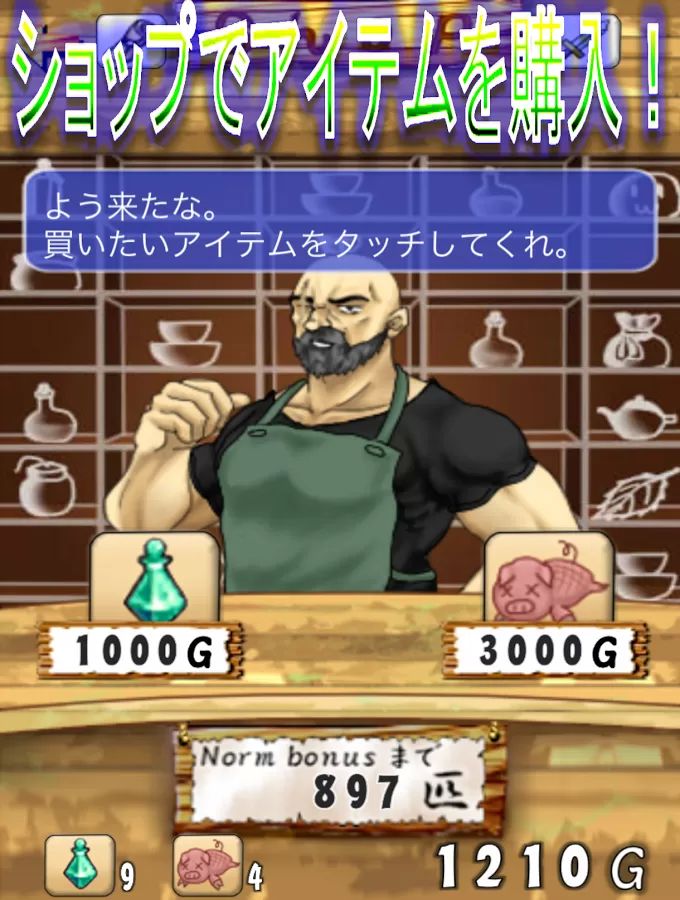The height and width of the screenshot is (900, 680).
Task: Buy the pig item for 3000G
Action: (x=547, y=578)
